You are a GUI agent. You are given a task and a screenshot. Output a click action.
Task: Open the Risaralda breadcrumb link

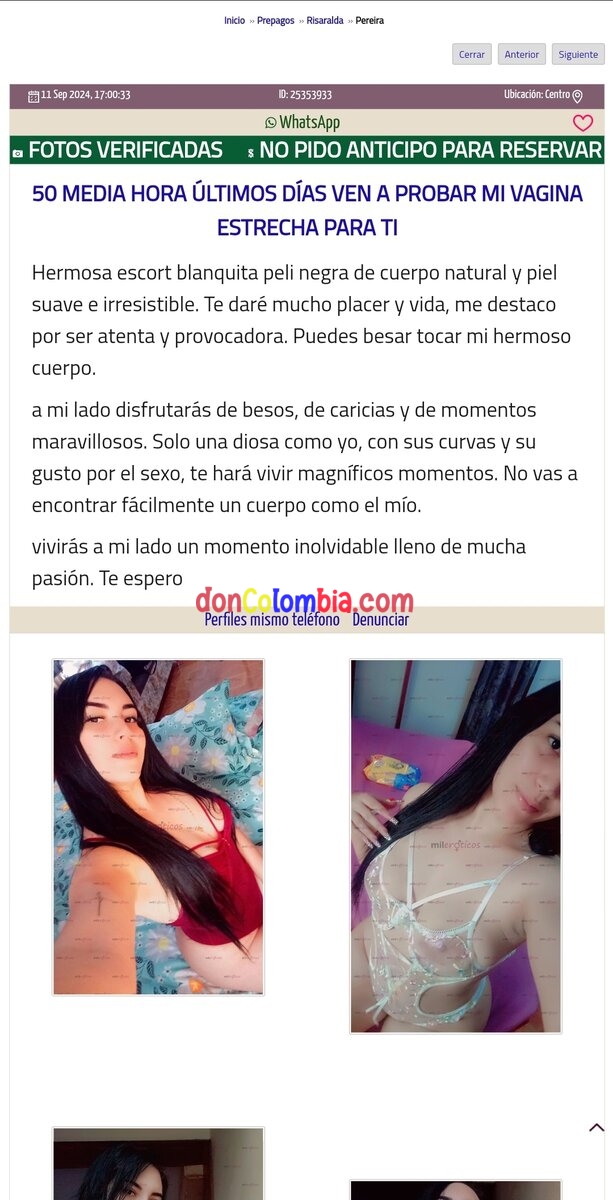pos(324,20)
